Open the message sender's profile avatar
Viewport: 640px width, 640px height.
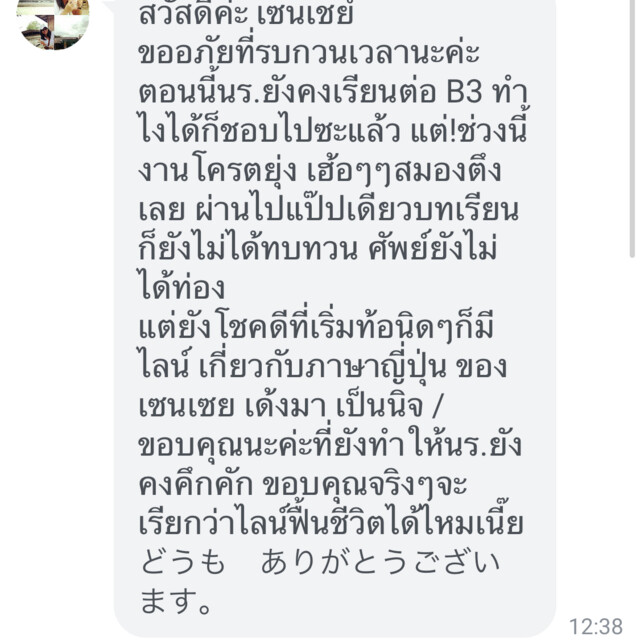click(52, 20)
